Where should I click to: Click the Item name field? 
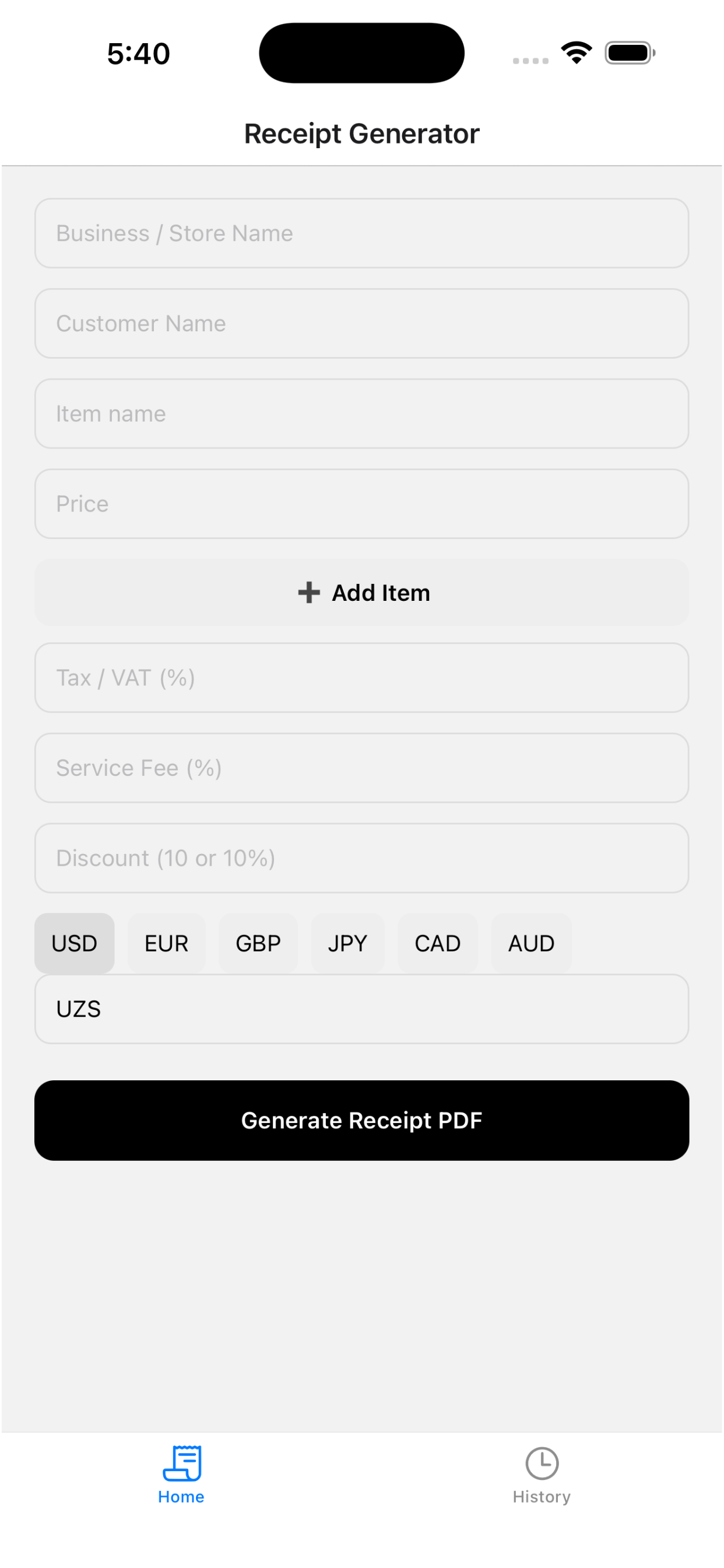tap(361, 414)
